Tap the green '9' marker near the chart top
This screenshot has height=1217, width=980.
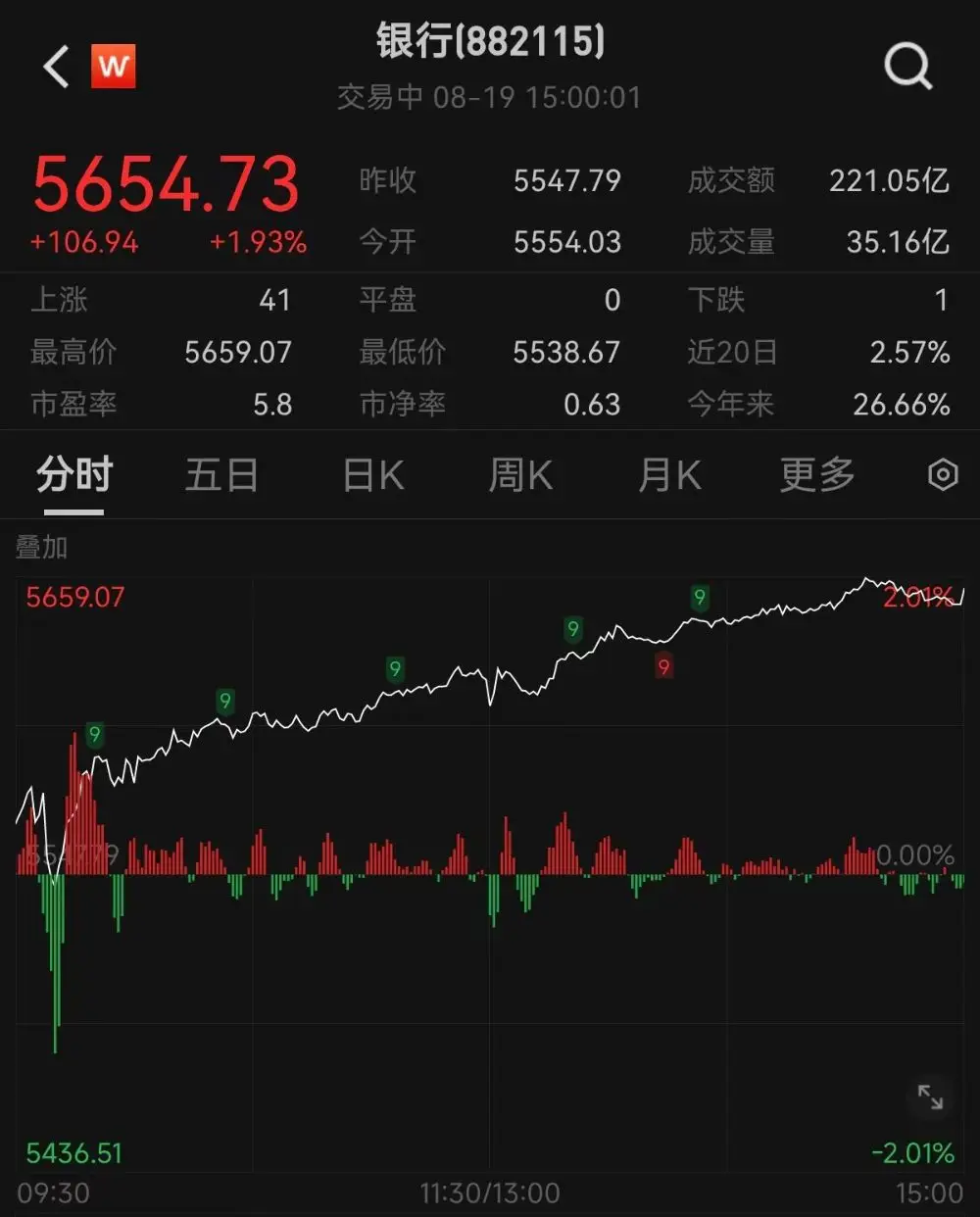[699, 597]
